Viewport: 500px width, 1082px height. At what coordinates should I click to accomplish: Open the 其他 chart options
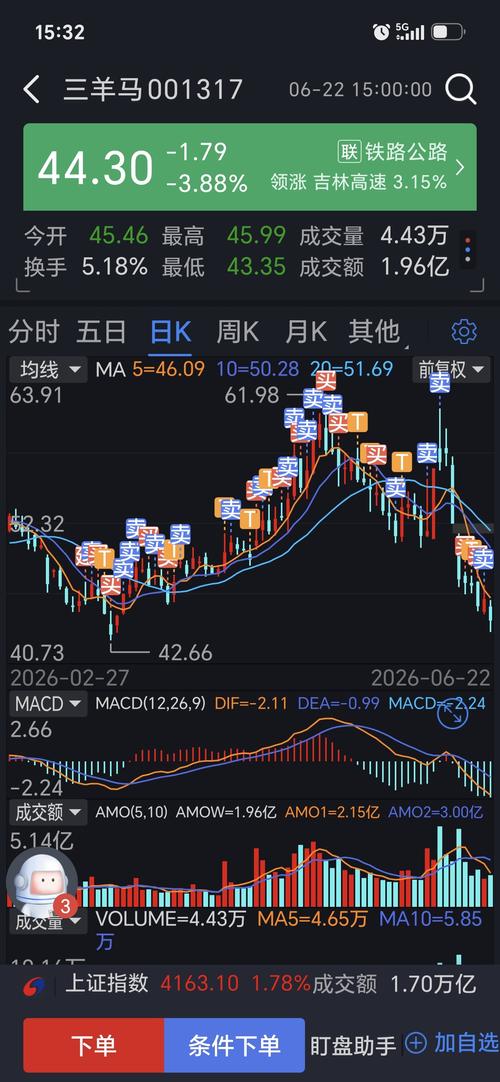tap(374, 332)
